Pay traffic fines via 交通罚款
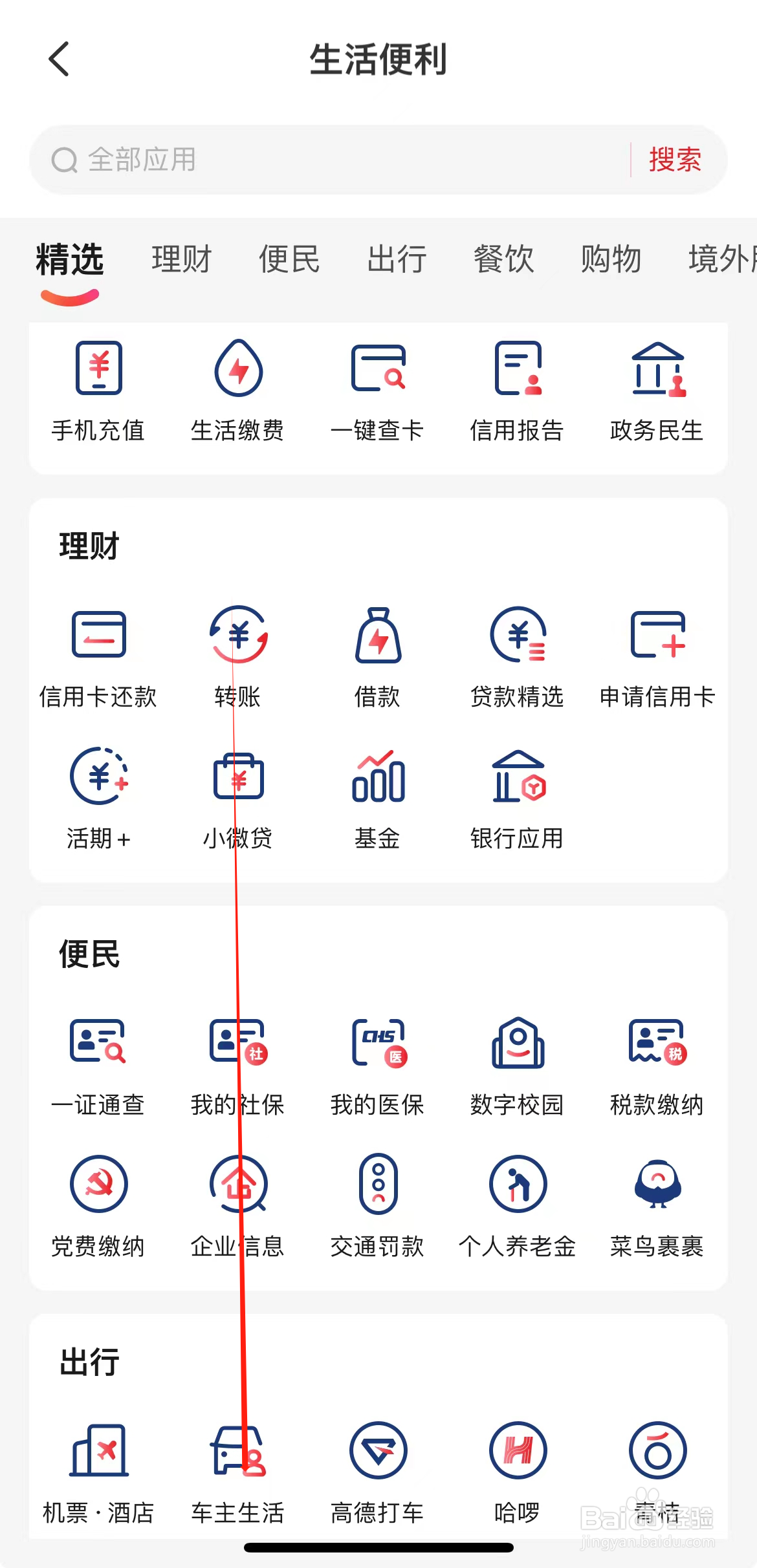 pyautogui.click(x=377, y=1206)
